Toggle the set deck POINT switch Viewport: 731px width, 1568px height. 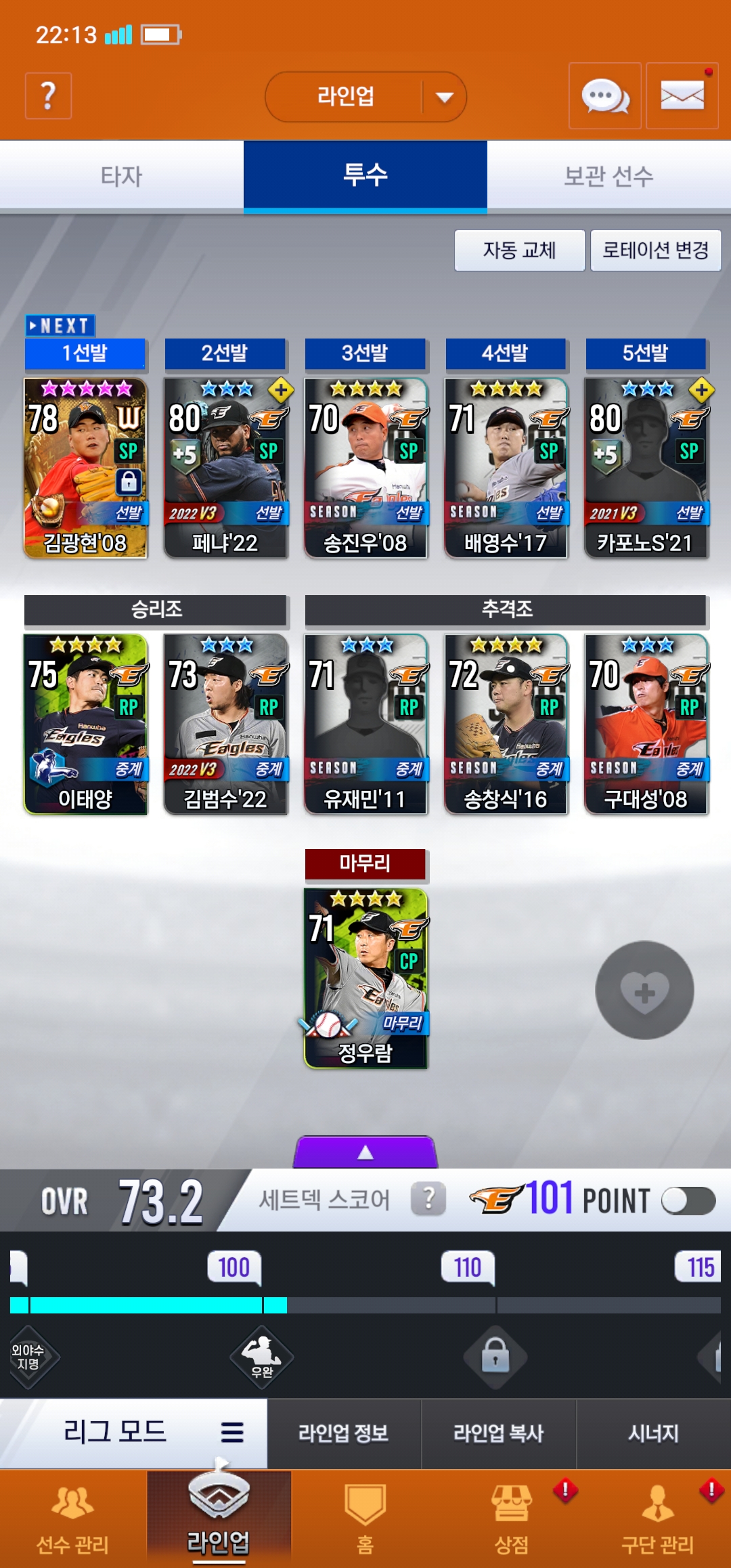(x=688, y=1200)
